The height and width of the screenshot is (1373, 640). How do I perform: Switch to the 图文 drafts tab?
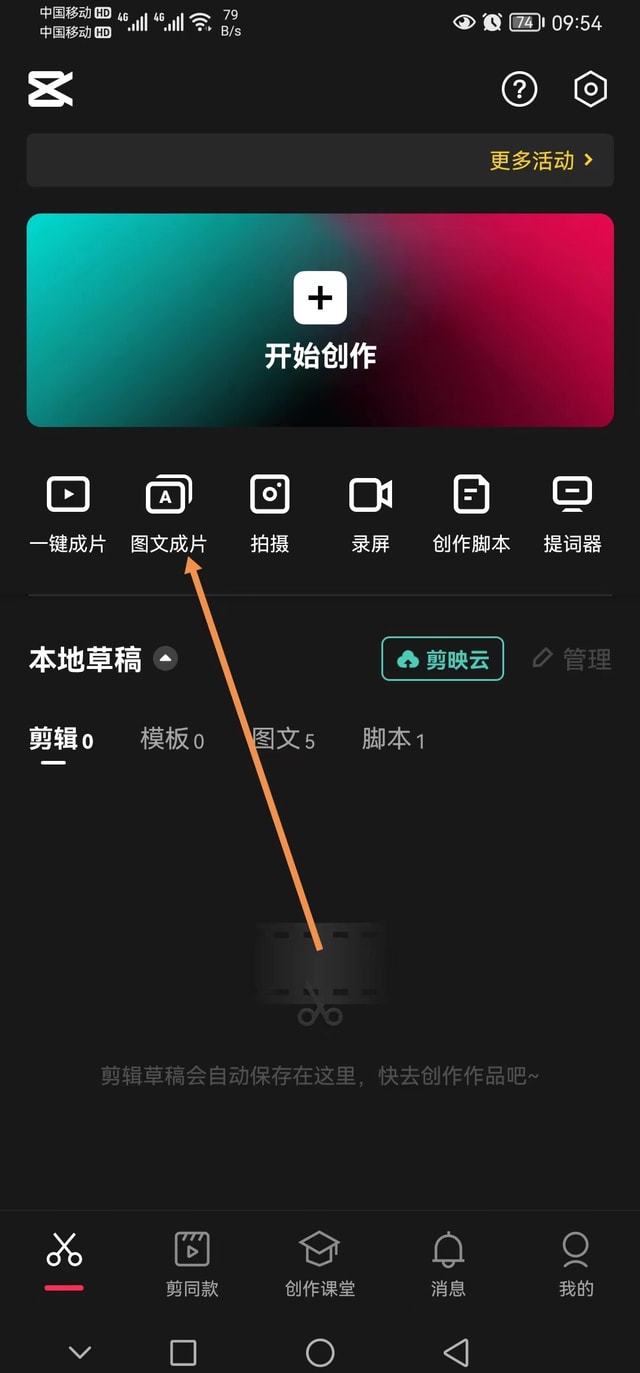(x=283, y=739)
